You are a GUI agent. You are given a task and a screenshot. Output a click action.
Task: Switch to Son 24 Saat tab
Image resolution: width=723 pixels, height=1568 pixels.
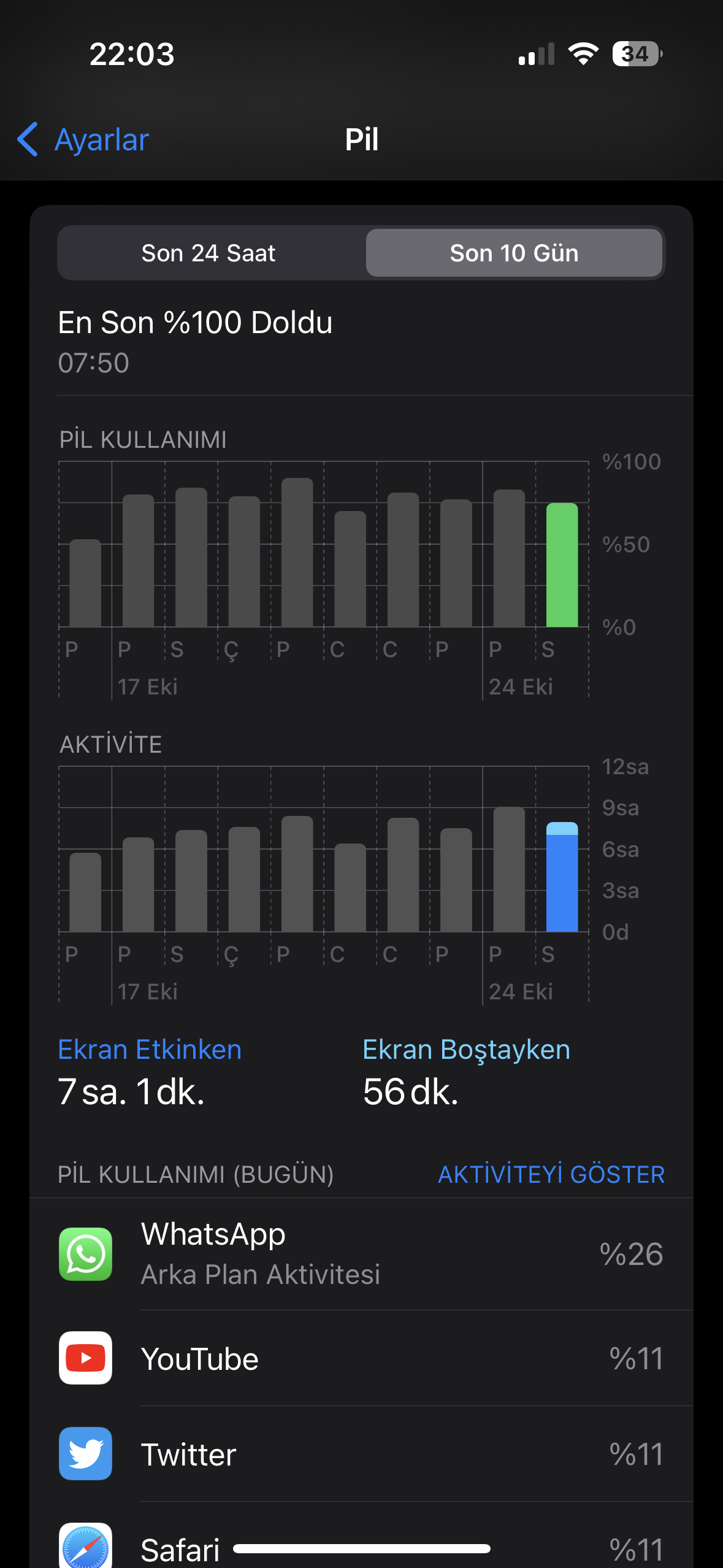pyautogui.click(x=208, y=253)
